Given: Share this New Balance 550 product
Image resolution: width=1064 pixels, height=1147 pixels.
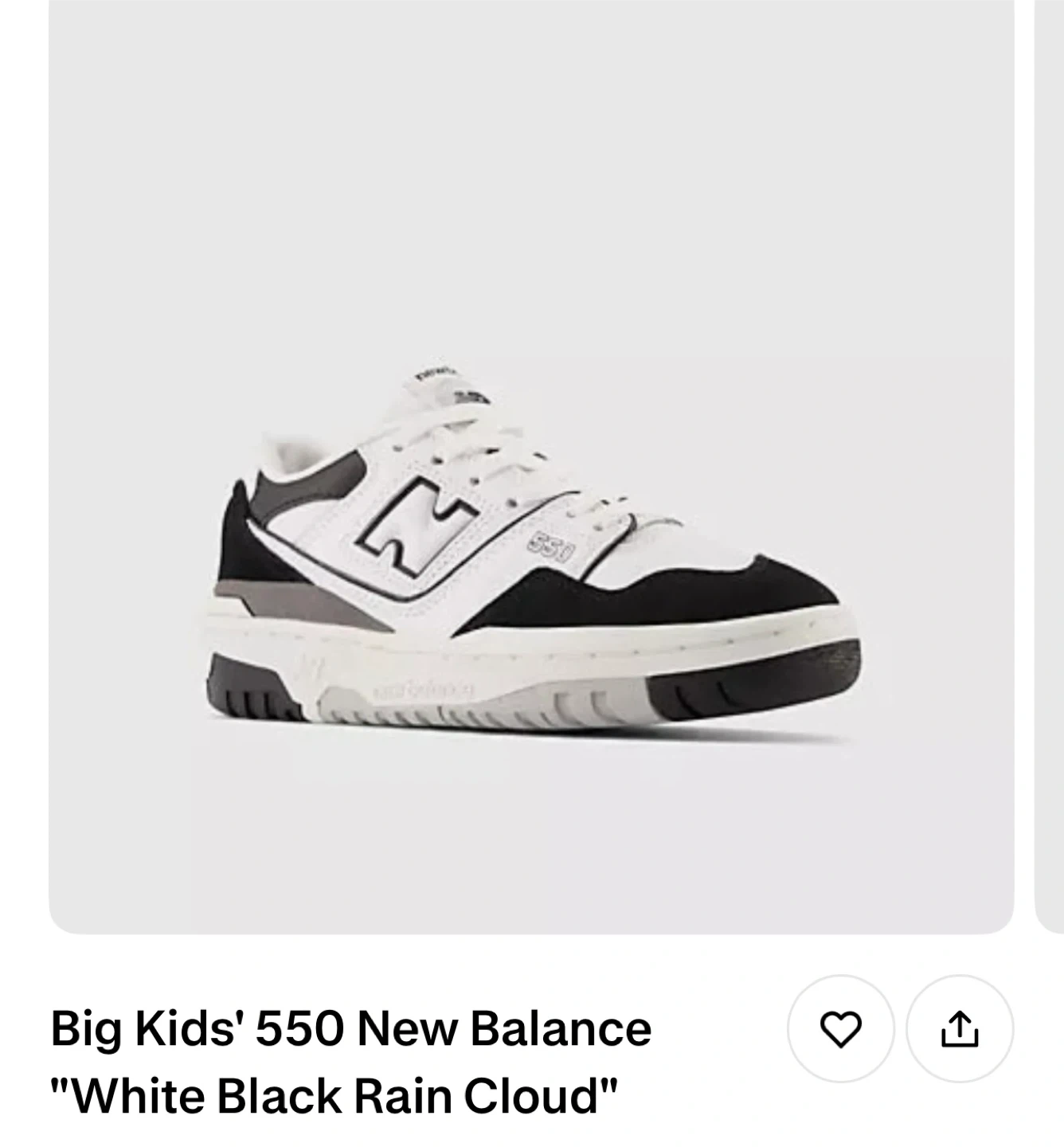Looking at the screenshot, I should 960,1029.
